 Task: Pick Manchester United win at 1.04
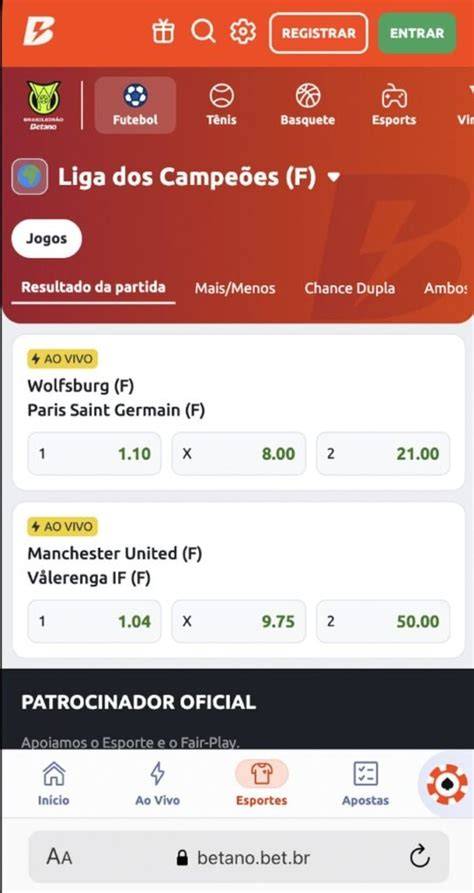click(95, 621)
